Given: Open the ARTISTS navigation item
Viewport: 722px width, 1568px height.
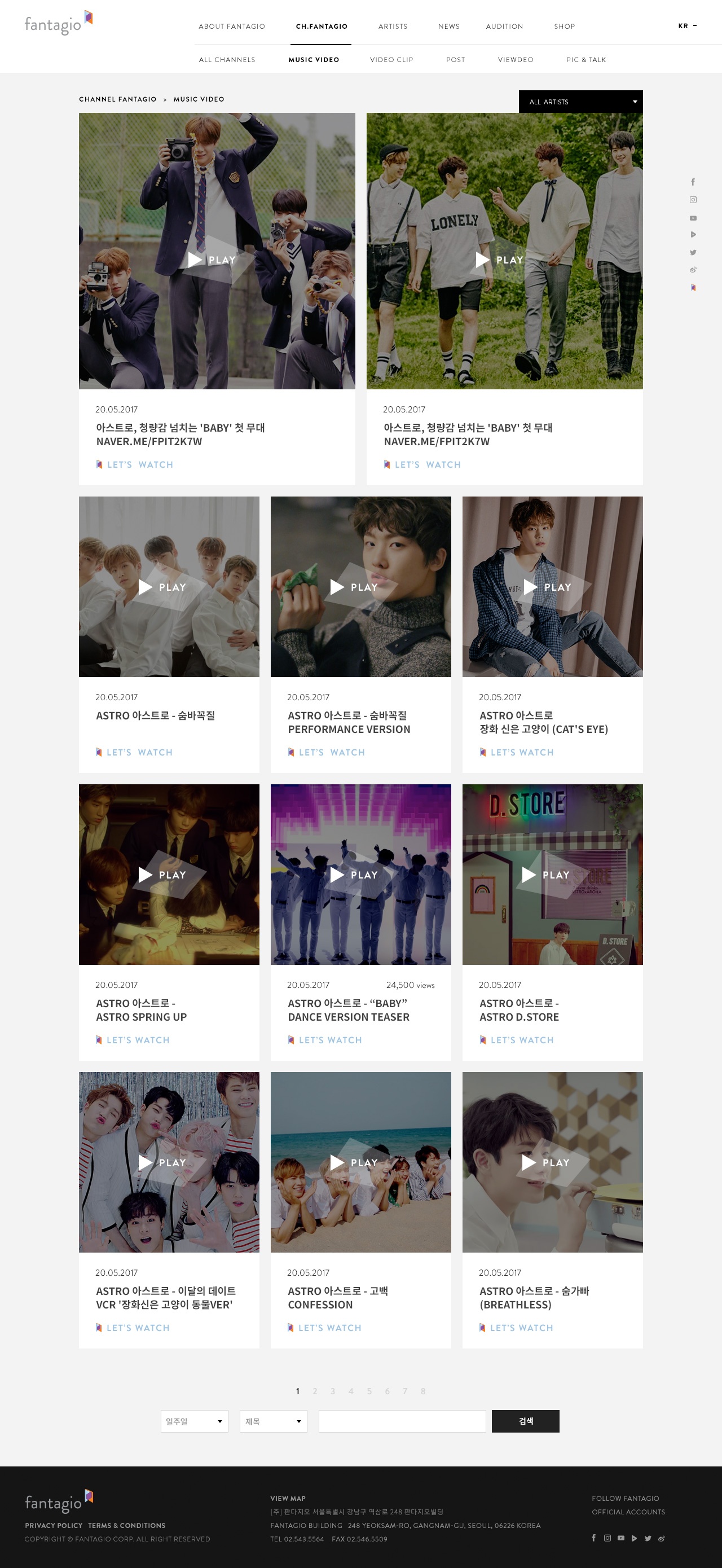Looking at the screenshot, I should [x=393, y=26].
